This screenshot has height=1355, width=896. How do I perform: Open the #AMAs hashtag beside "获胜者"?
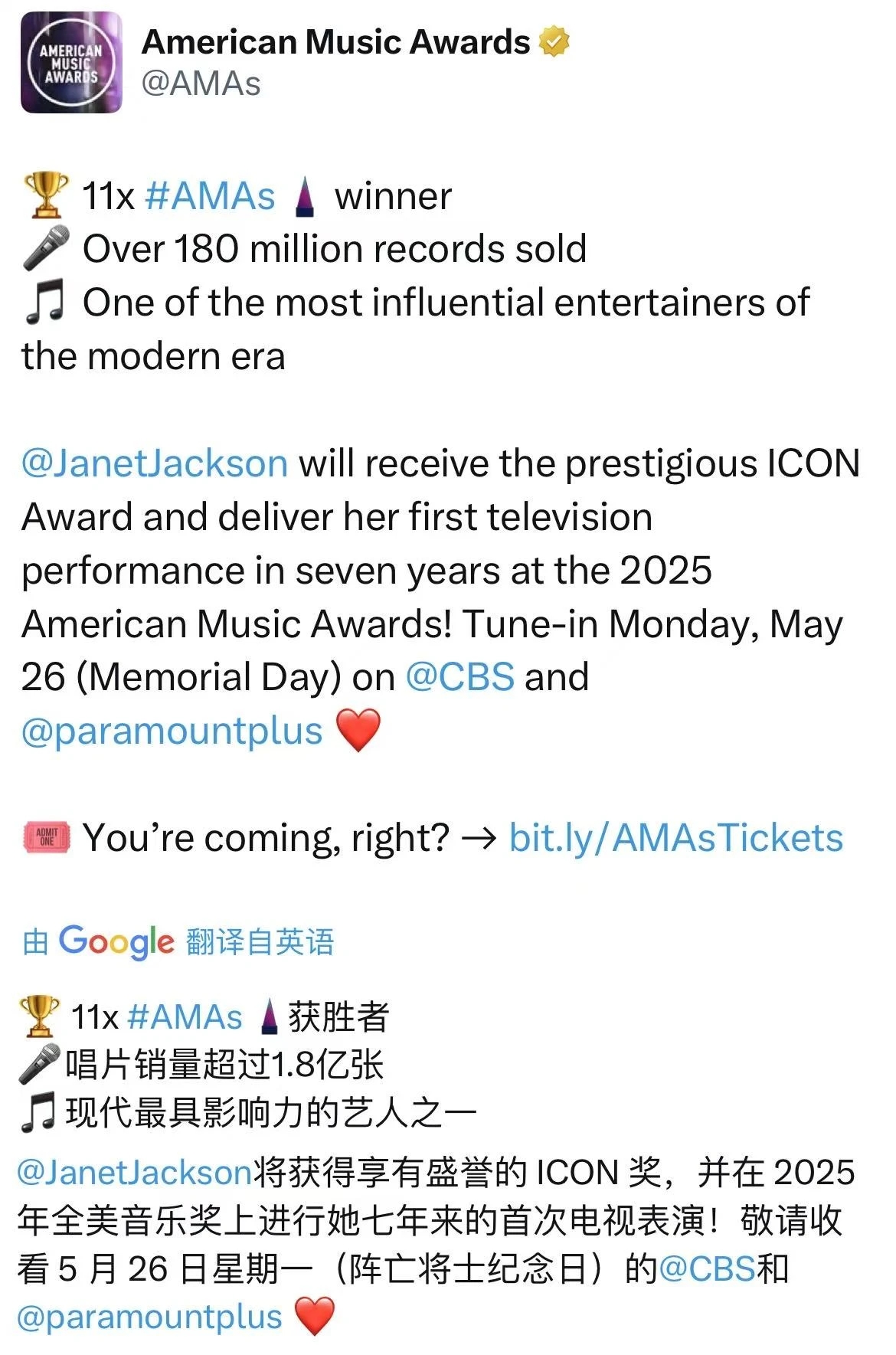pyautogui.click(x=185, y=1017)
